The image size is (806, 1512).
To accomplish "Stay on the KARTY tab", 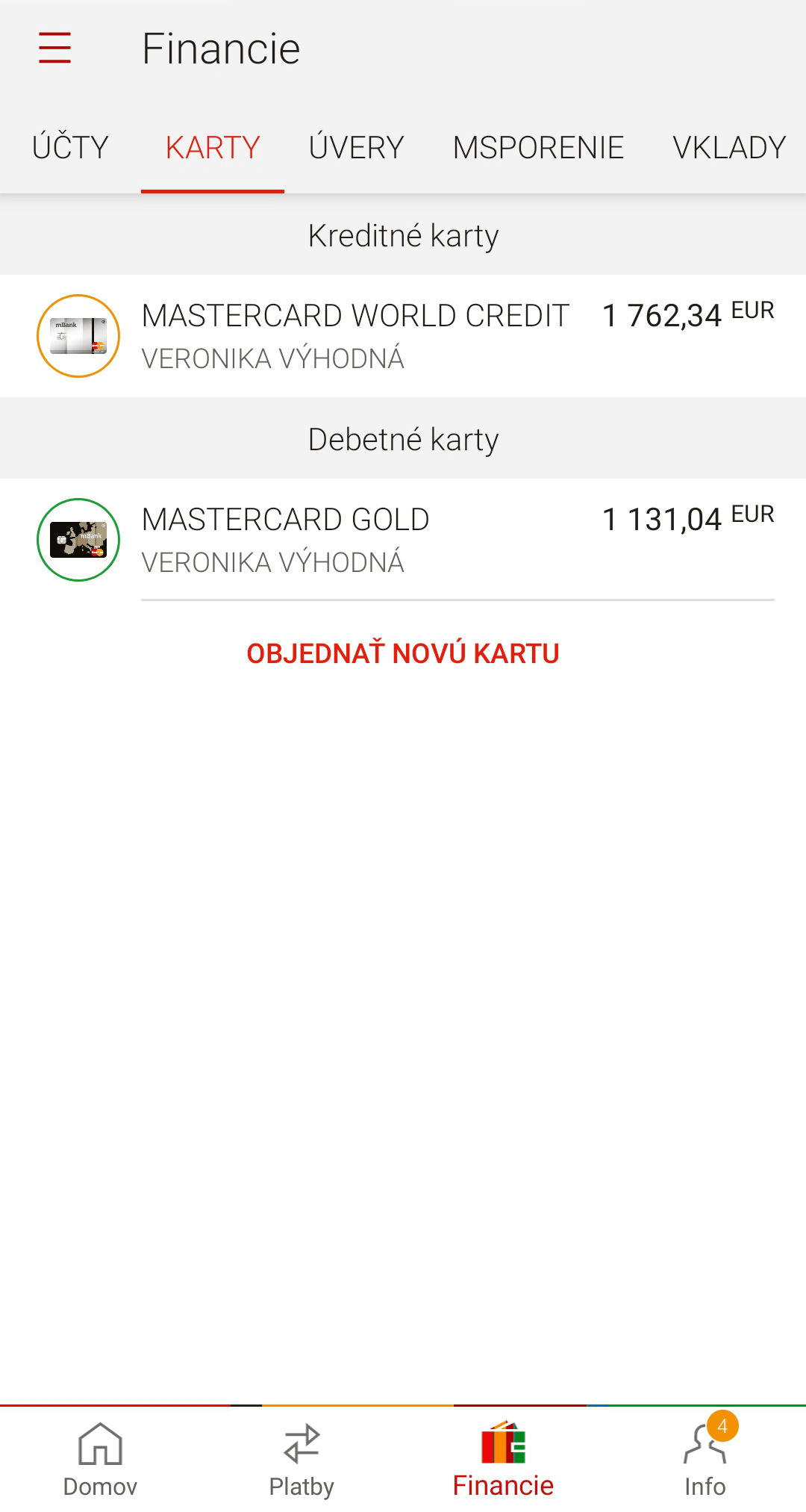I will (213, 147).
